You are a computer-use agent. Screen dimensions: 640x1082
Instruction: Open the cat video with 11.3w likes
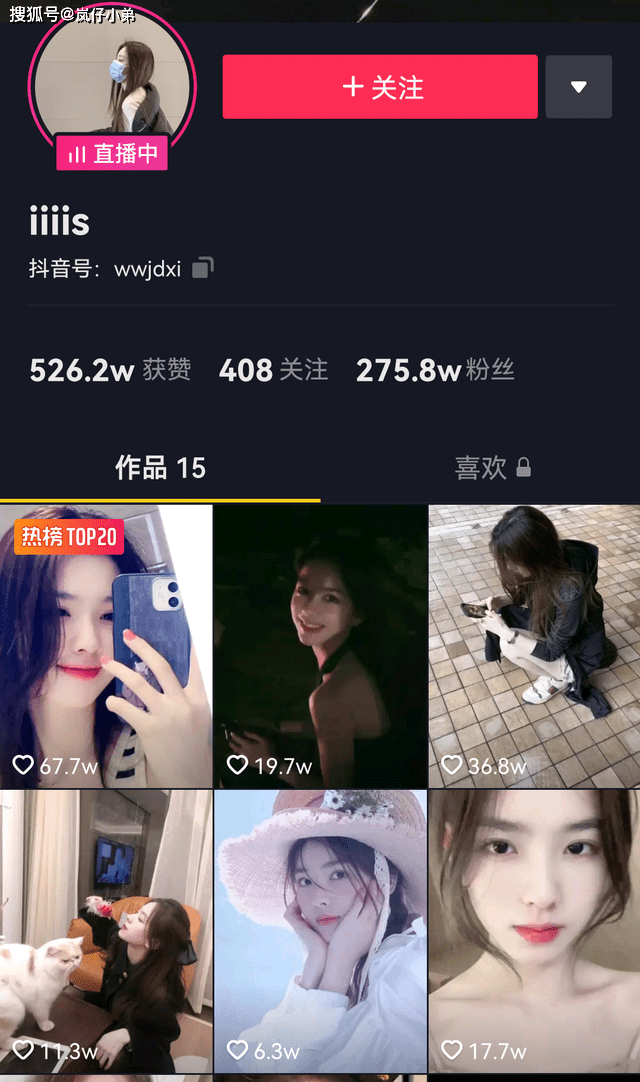(x=106, y=932)
